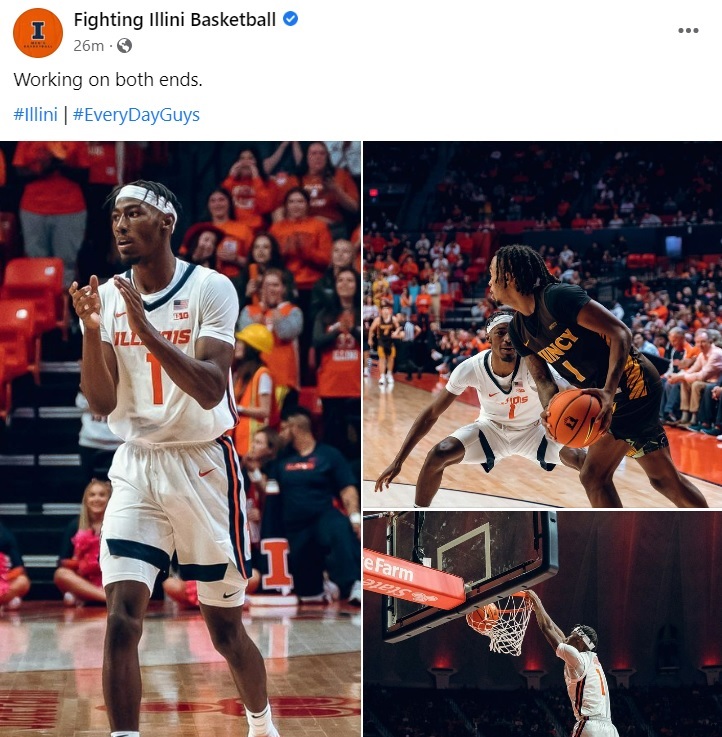
Task: Open Fighting Illini Basketball profile picture
Action: pos(37,33)
